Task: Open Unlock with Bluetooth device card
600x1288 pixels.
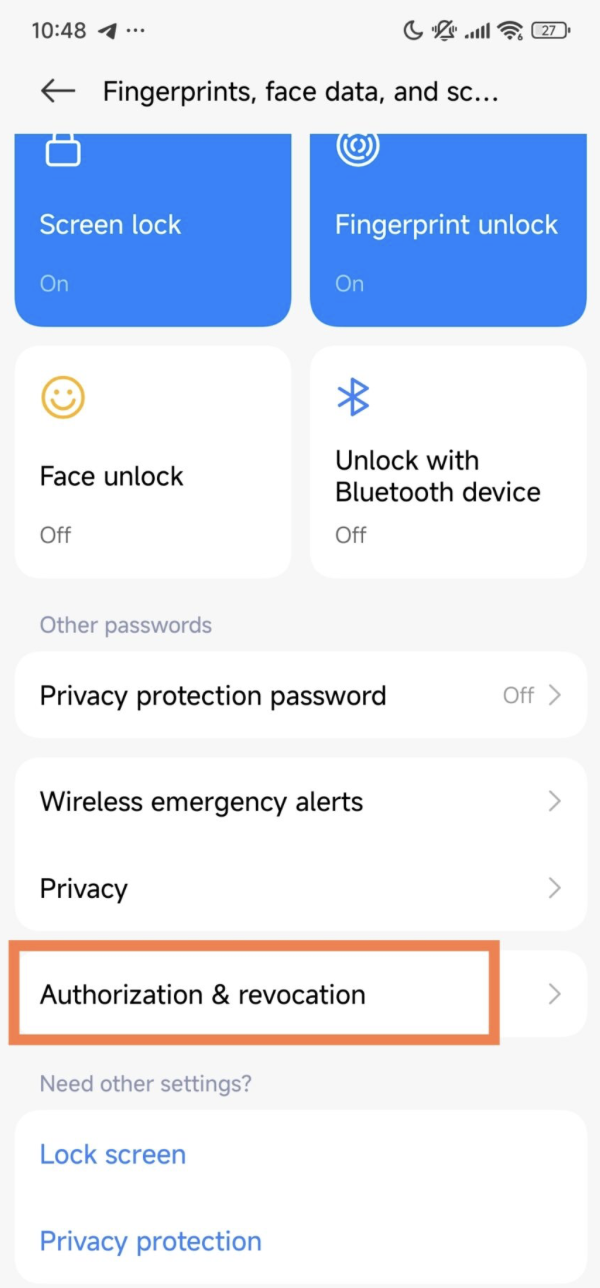Action: 447,462
